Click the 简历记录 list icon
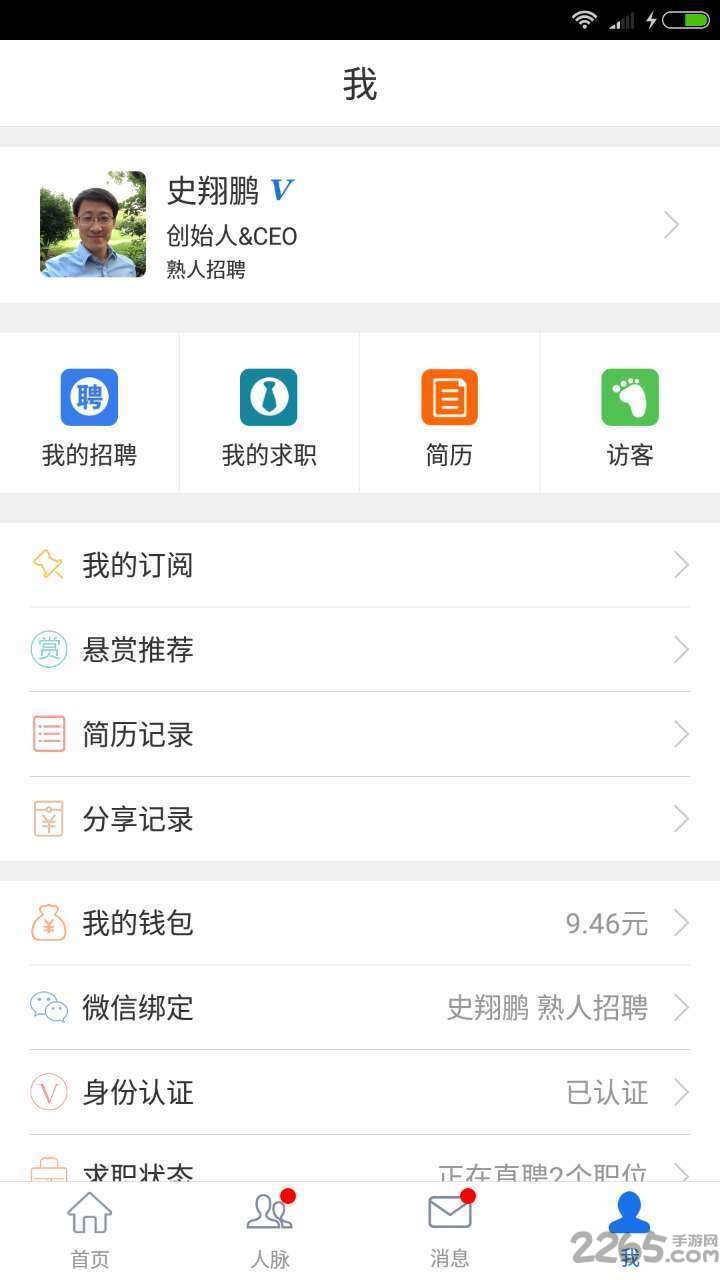This screenshot has width=720, height=1280. [48, 733]
